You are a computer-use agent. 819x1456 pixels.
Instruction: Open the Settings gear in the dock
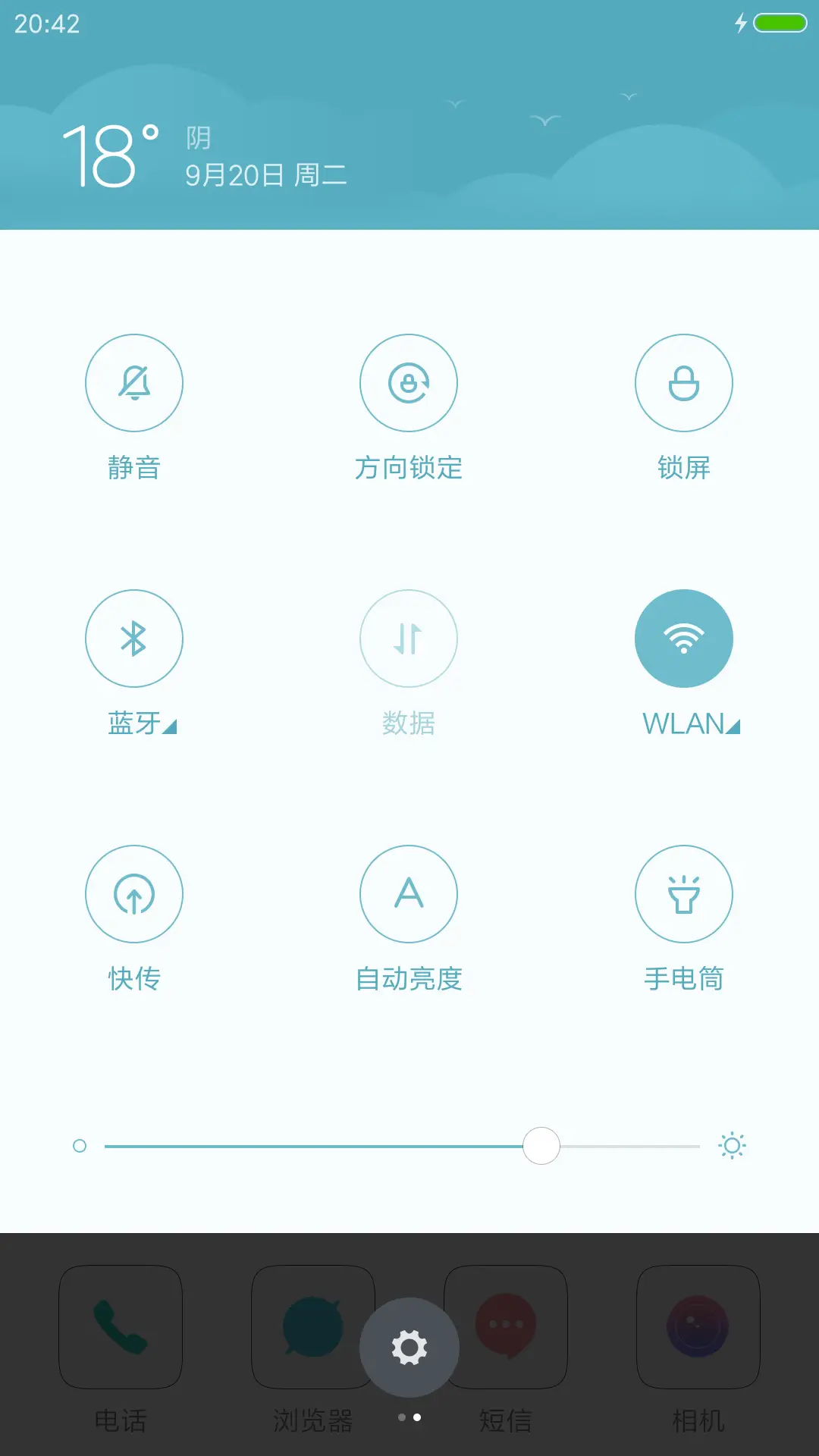409,1346
